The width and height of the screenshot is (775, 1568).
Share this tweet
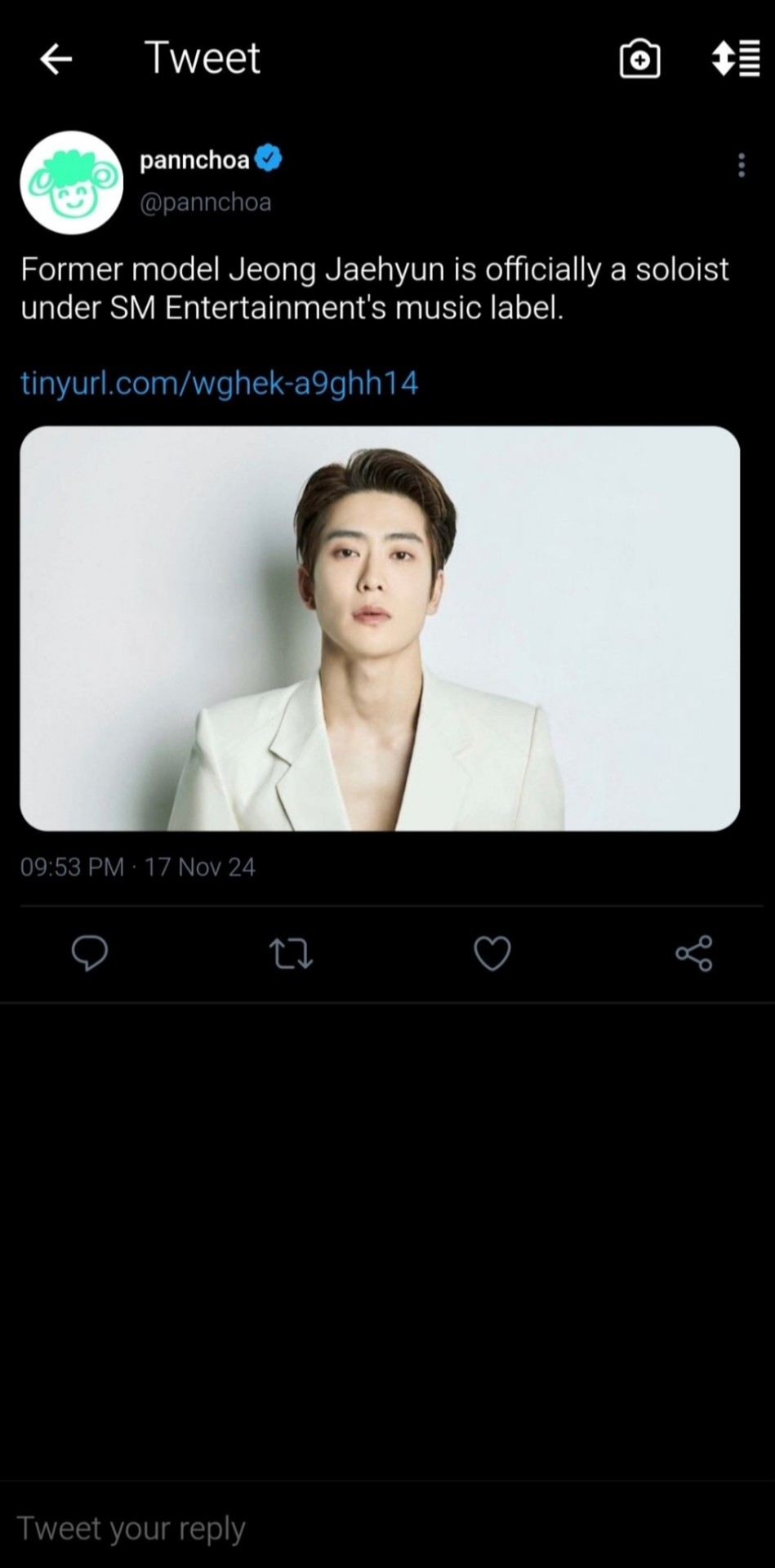[x=693, y=953]
